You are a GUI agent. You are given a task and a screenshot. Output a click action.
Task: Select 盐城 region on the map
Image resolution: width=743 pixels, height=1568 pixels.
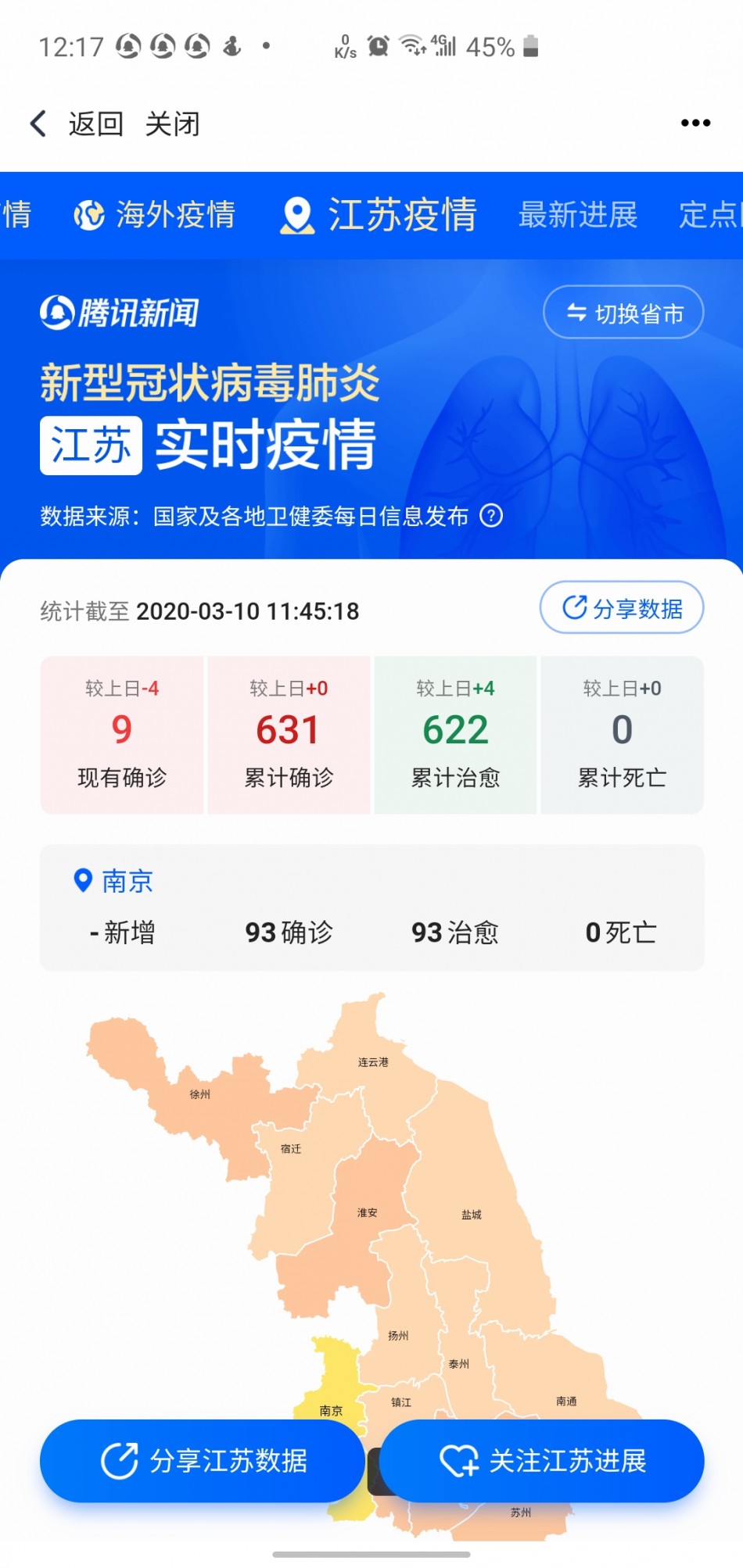click(471, 1215)
